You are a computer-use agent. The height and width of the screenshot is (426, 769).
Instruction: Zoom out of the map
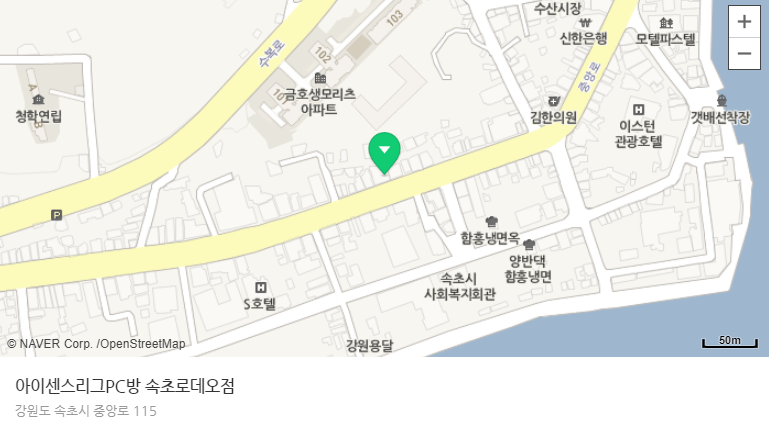coord(744,53)
